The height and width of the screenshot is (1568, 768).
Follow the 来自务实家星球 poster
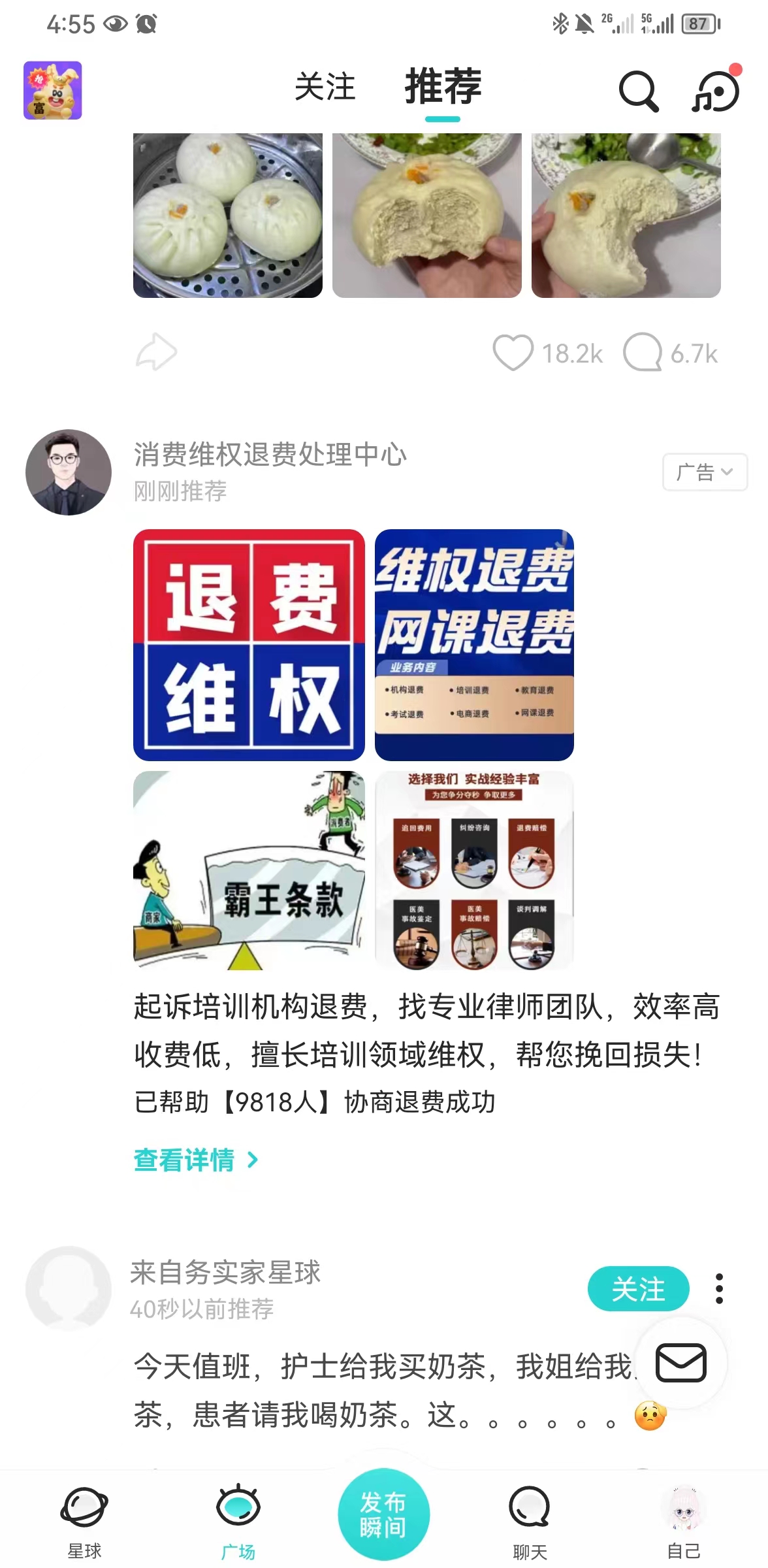638,1289
